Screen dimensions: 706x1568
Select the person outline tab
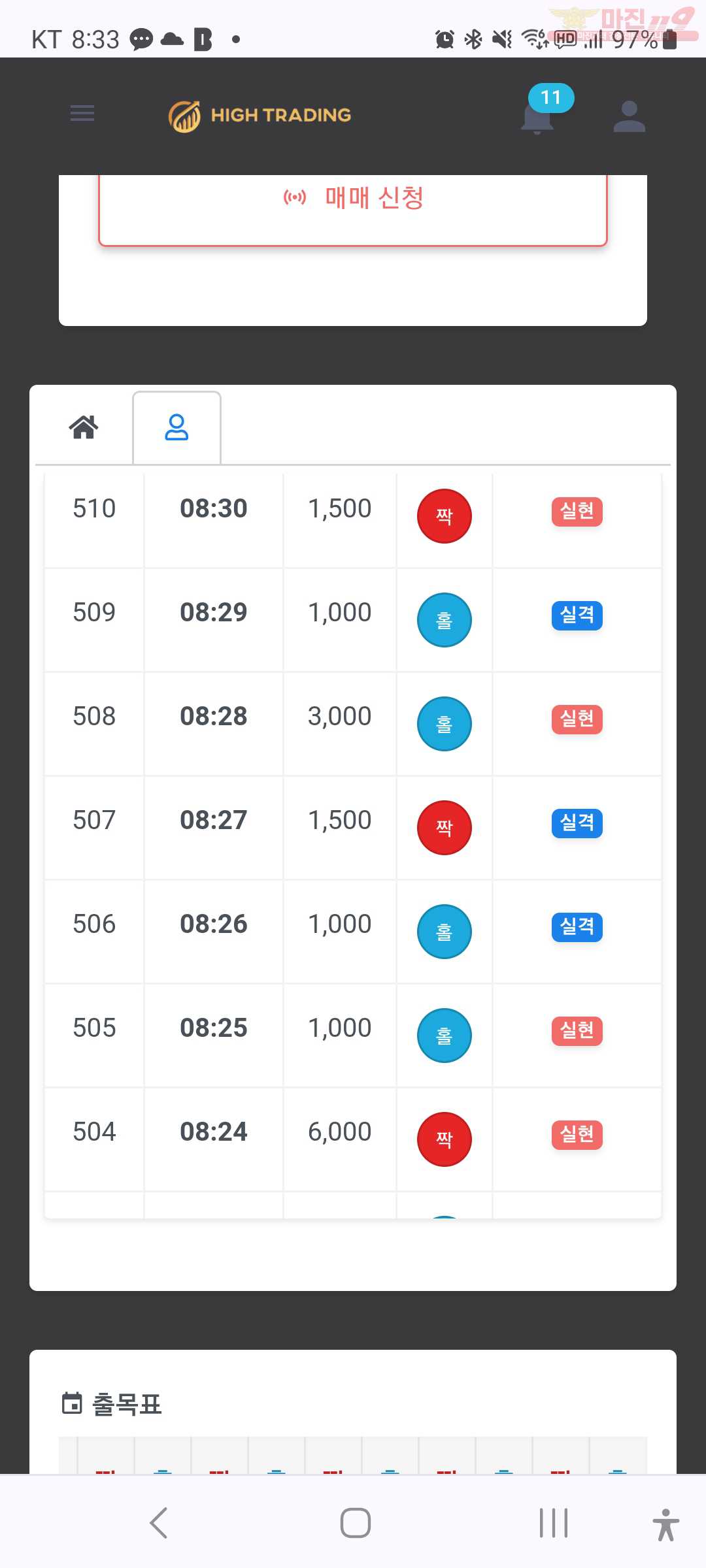click(x=176, y=427)
